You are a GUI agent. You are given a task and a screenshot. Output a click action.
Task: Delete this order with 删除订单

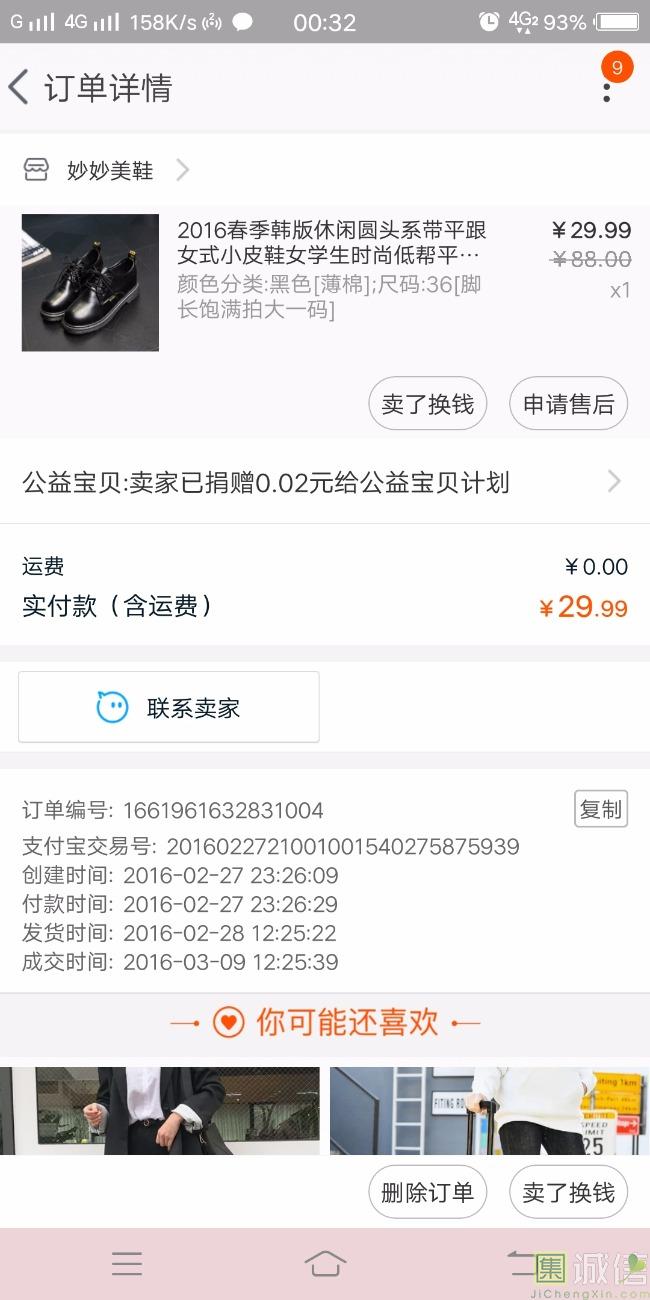428,1192
